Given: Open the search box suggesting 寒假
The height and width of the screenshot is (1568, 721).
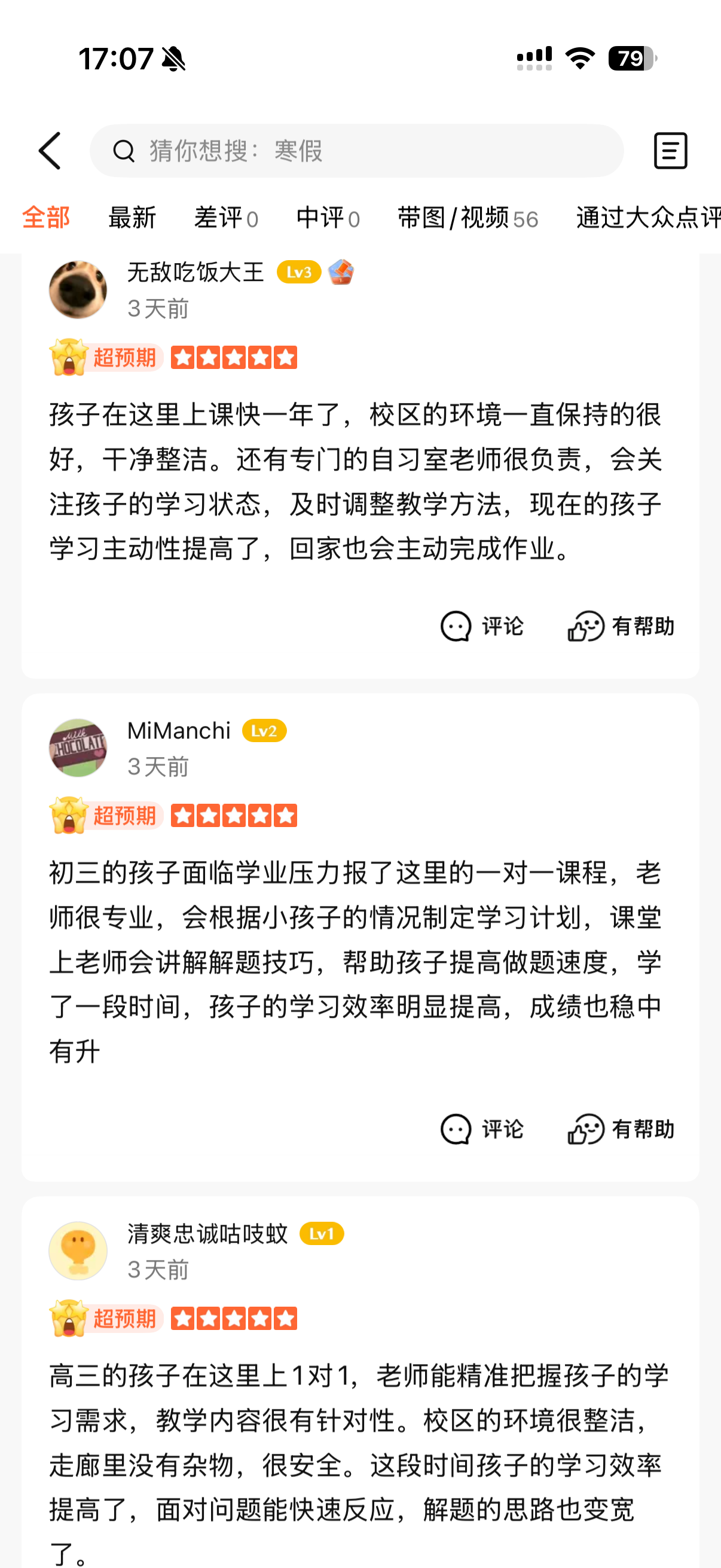Looking at the screenshot, I should point(356,151).
